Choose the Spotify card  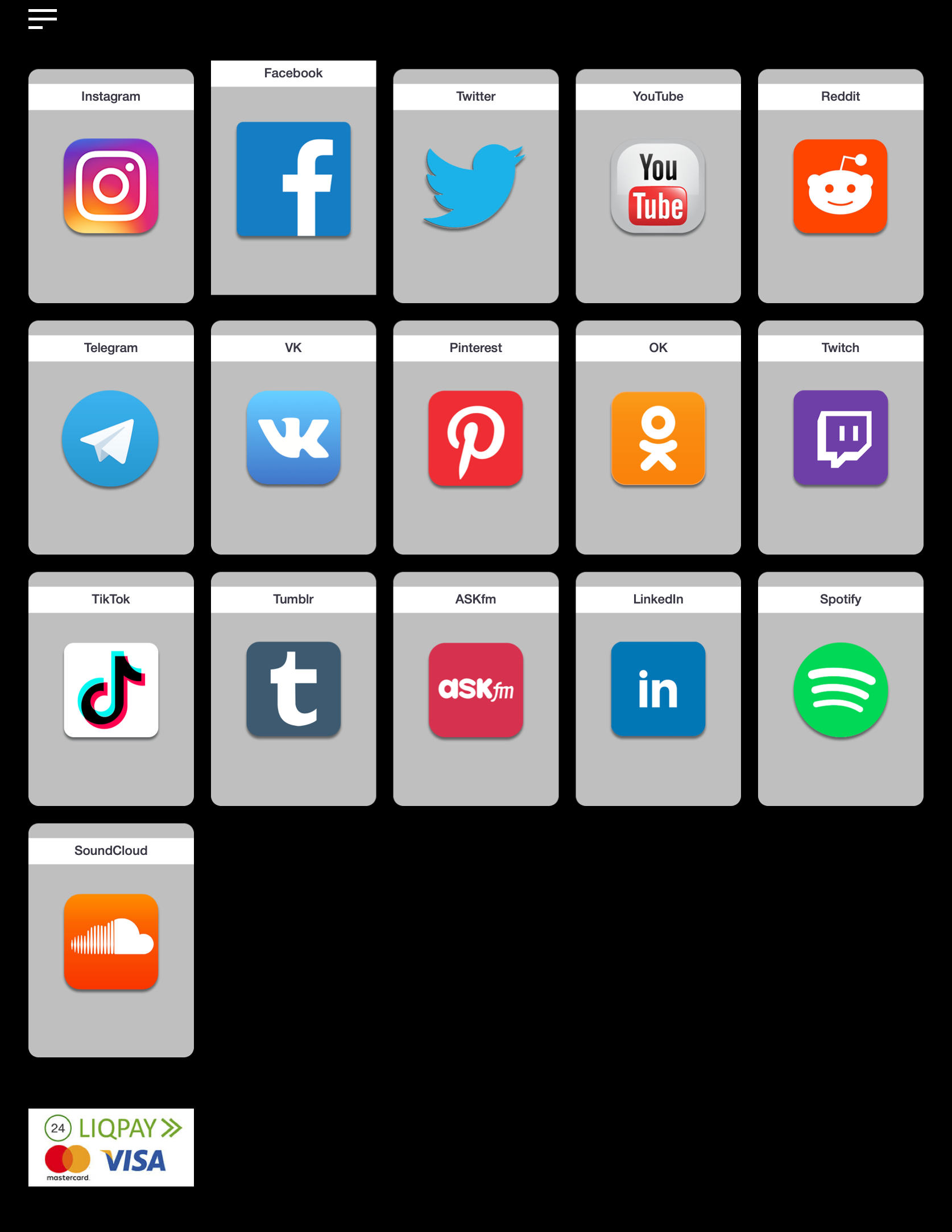pos(841,689)
